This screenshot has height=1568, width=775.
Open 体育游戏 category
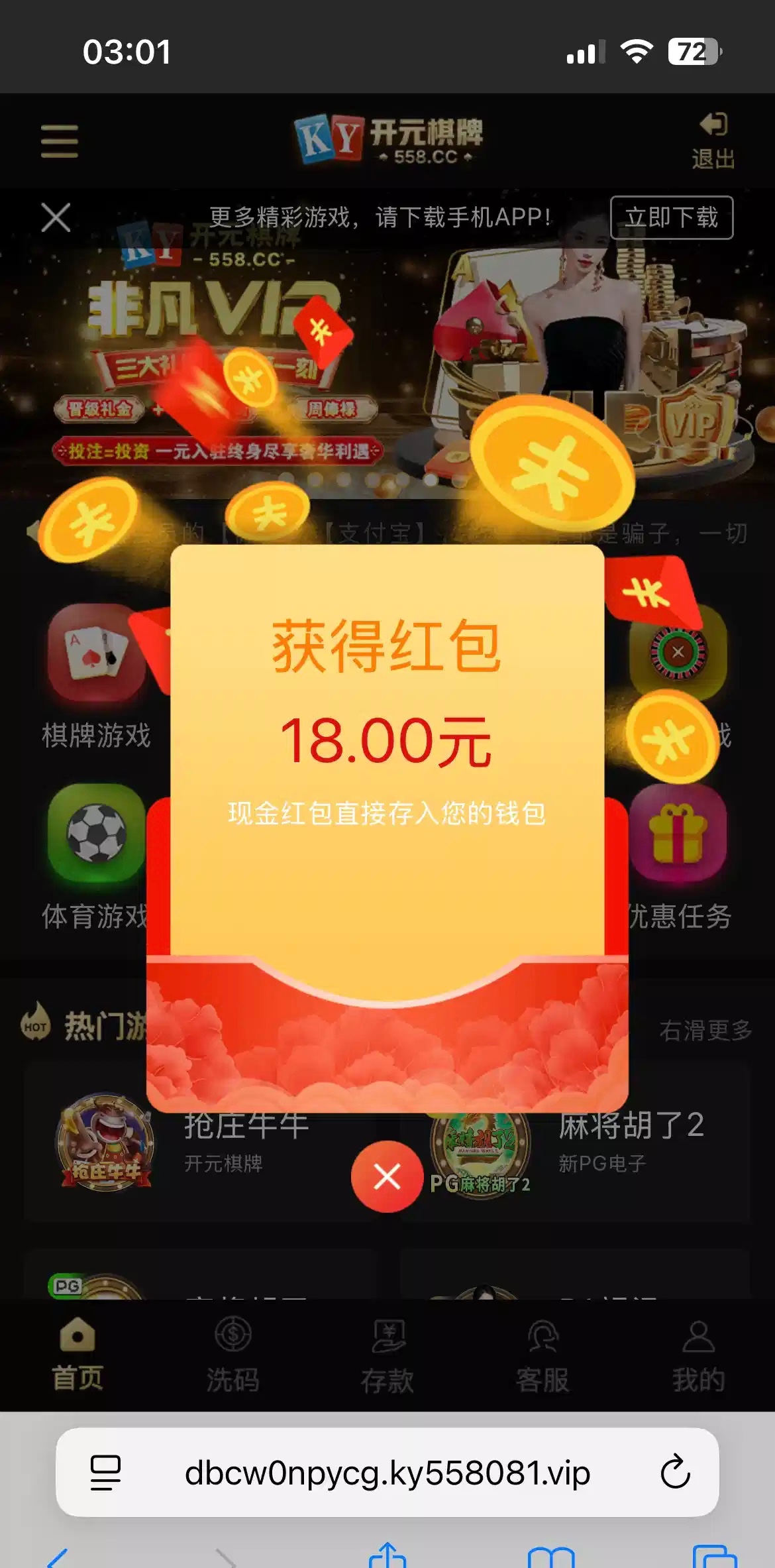(96, 855)
